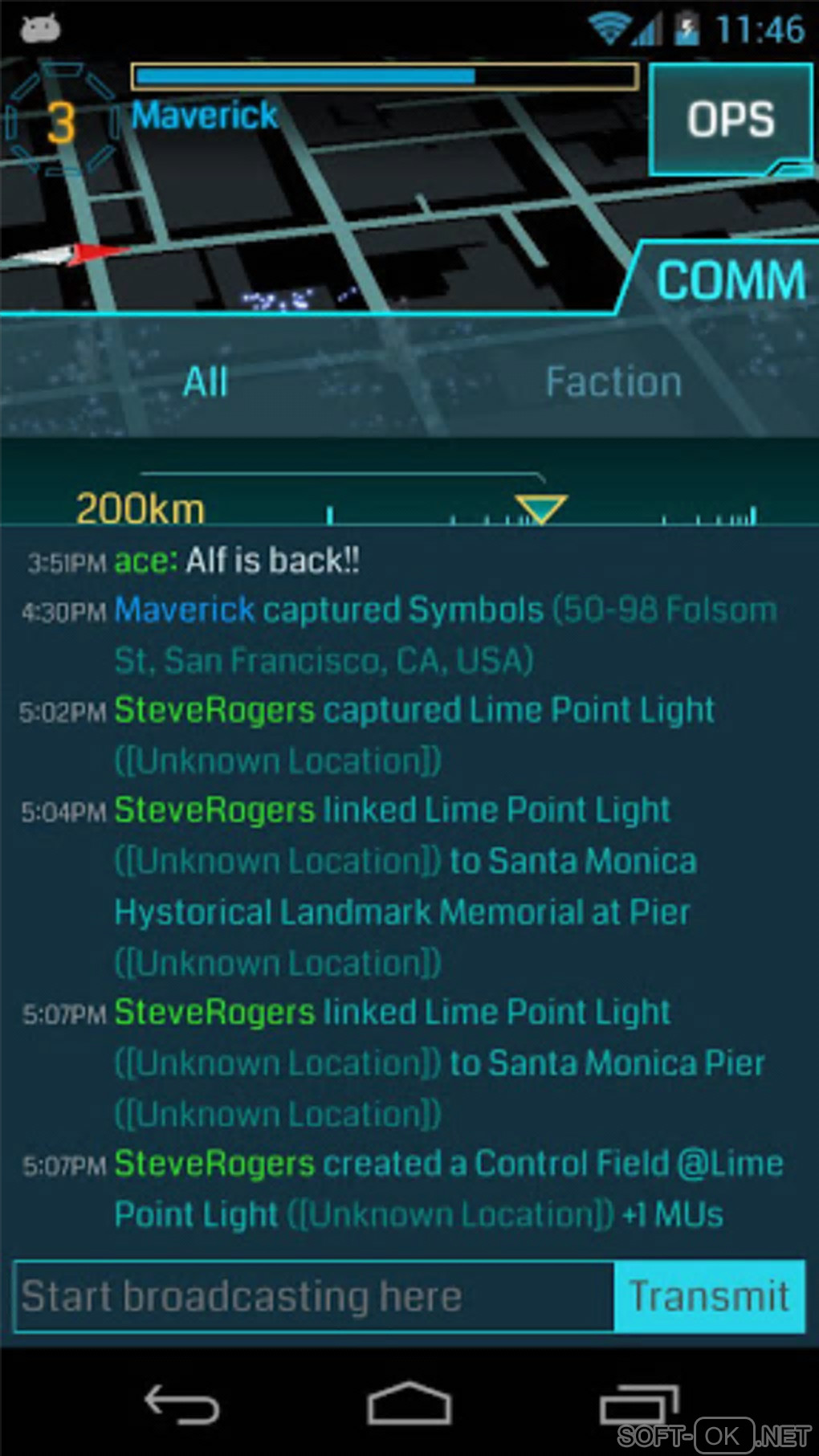The height and width of the screenshot is (1456, 819).
Task: Tap the Transmit button
Action: click(x=709, y=1296)
